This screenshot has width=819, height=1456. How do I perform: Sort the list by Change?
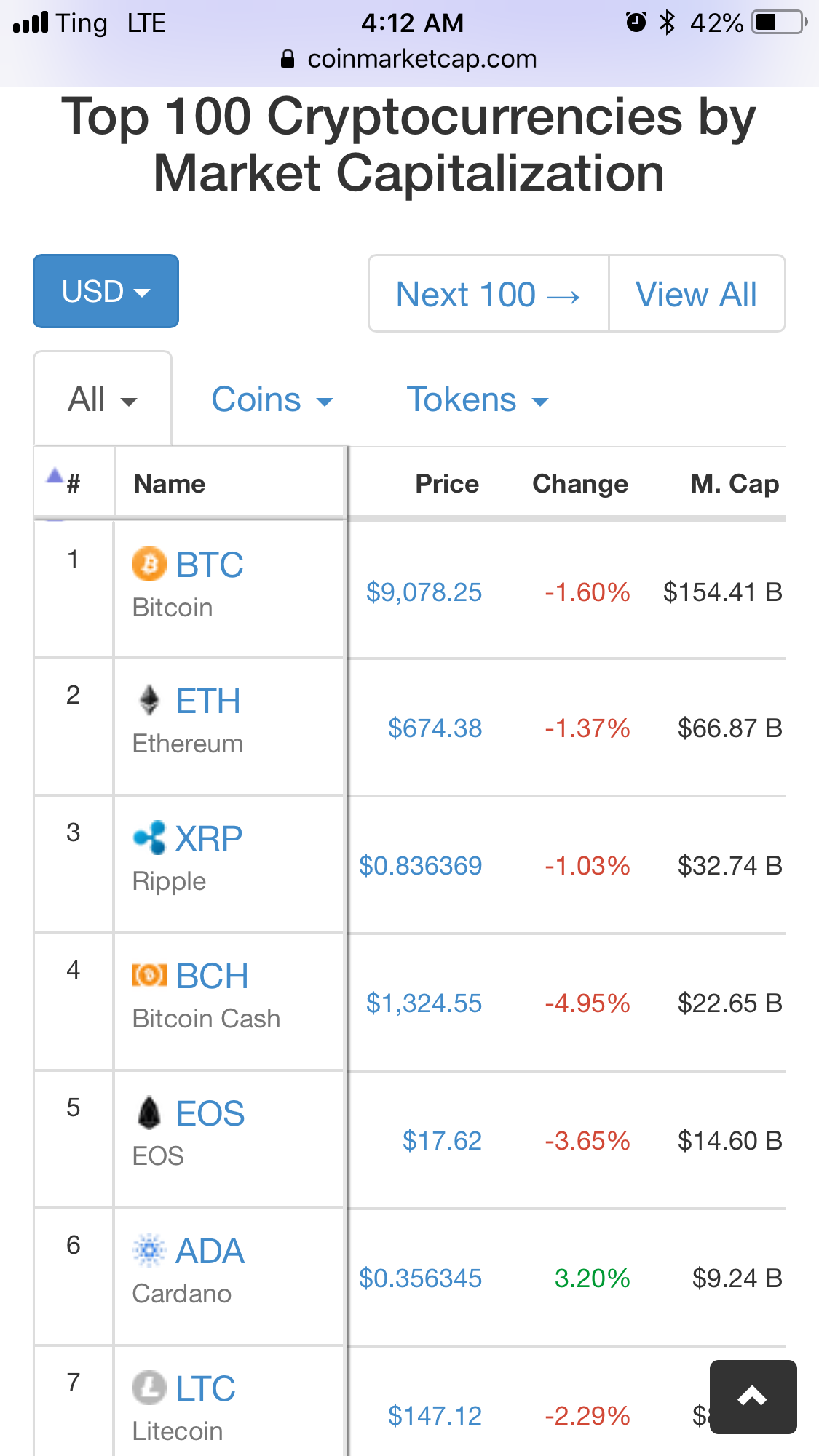(x=580, y=484)
